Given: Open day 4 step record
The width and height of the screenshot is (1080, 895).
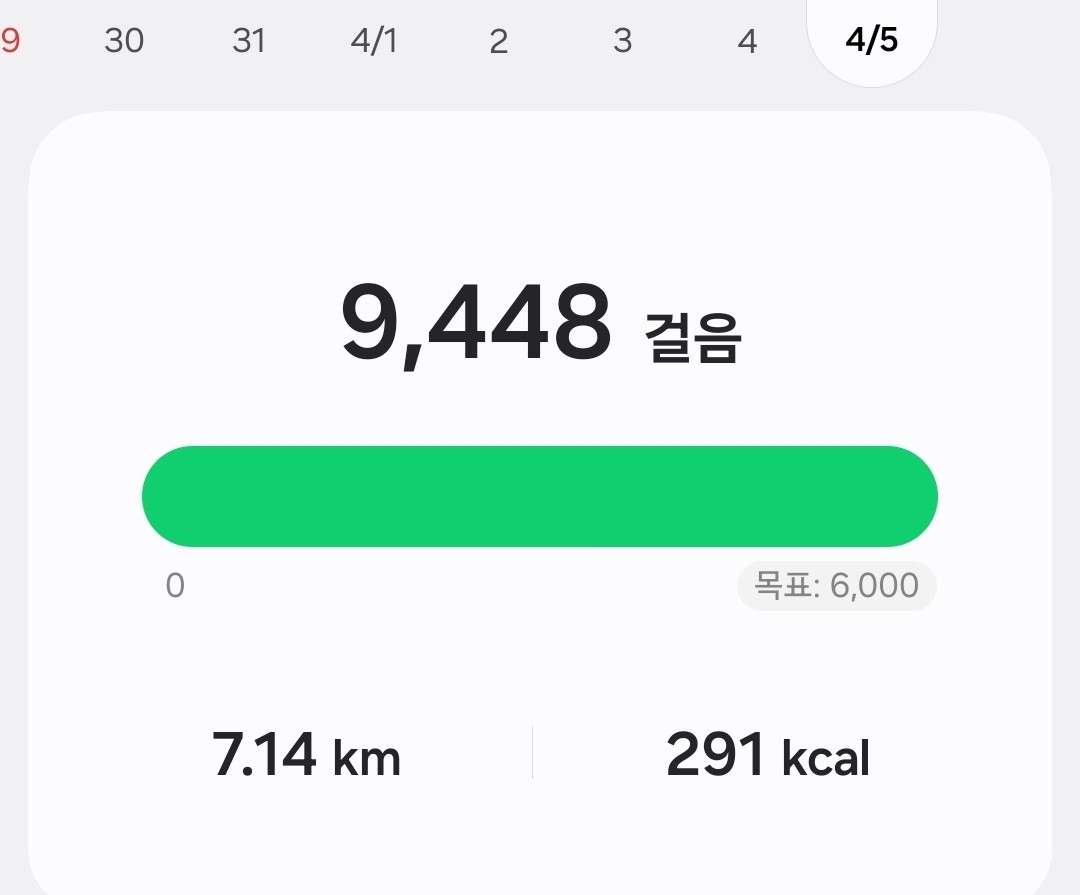Looking at the screenshot, I should [747, 41].
